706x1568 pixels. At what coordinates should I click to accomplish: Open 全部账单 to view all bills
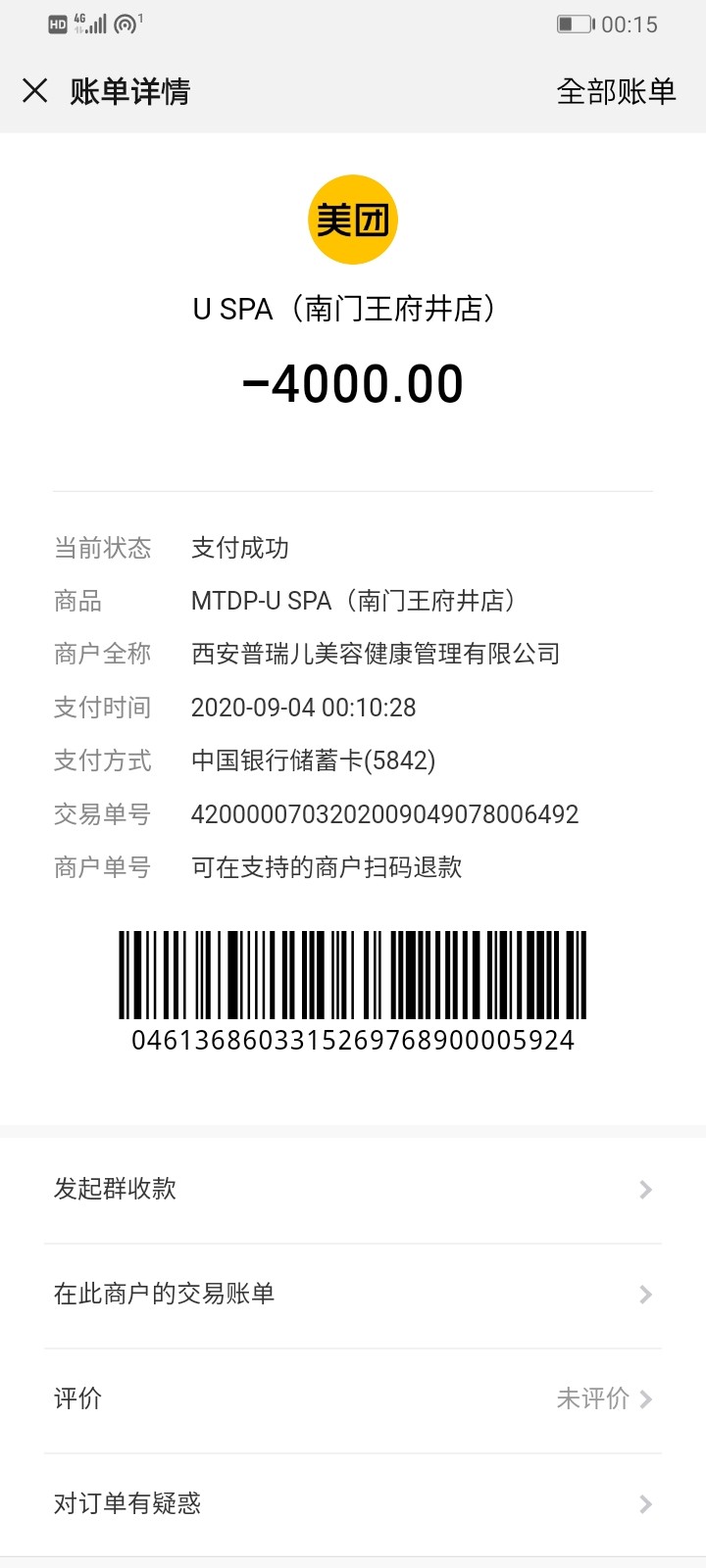[x=616, y=91]
